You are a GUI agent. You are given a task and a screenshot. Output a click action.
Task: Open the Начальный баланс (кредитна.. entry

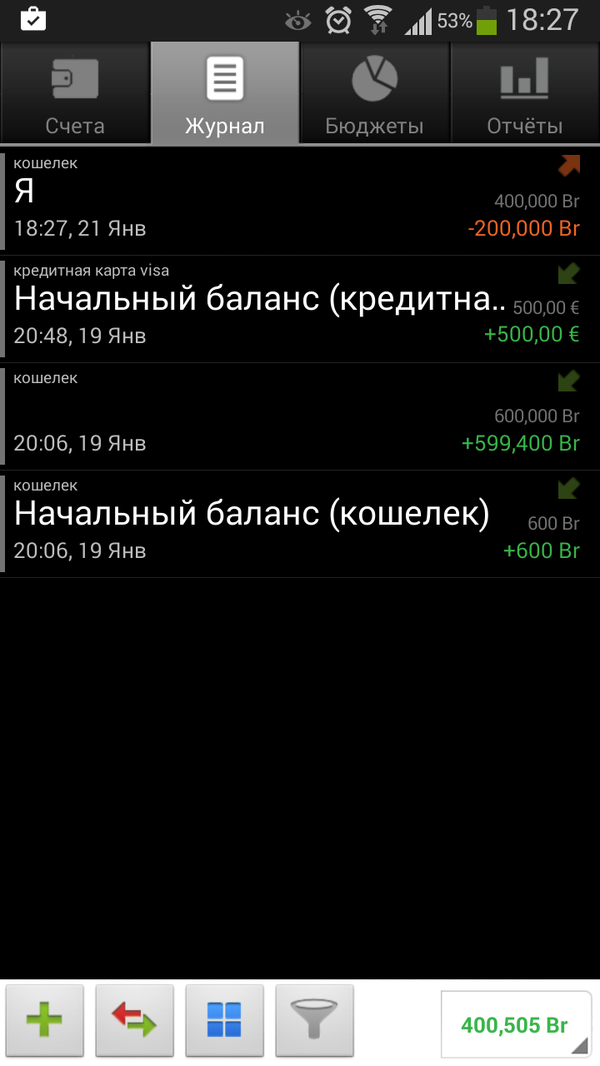click(x=300, y=309)
